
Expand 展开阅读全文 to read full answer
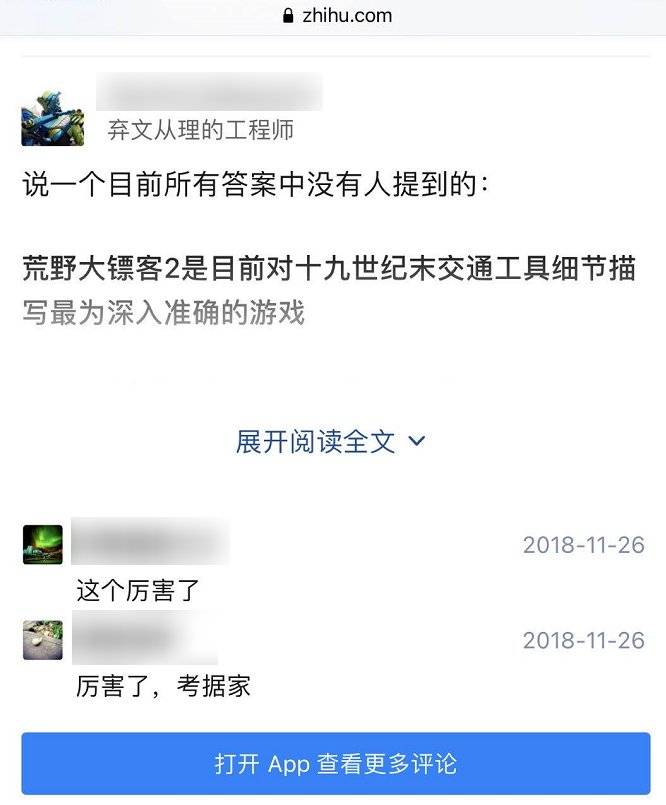(x=330, y=442)
